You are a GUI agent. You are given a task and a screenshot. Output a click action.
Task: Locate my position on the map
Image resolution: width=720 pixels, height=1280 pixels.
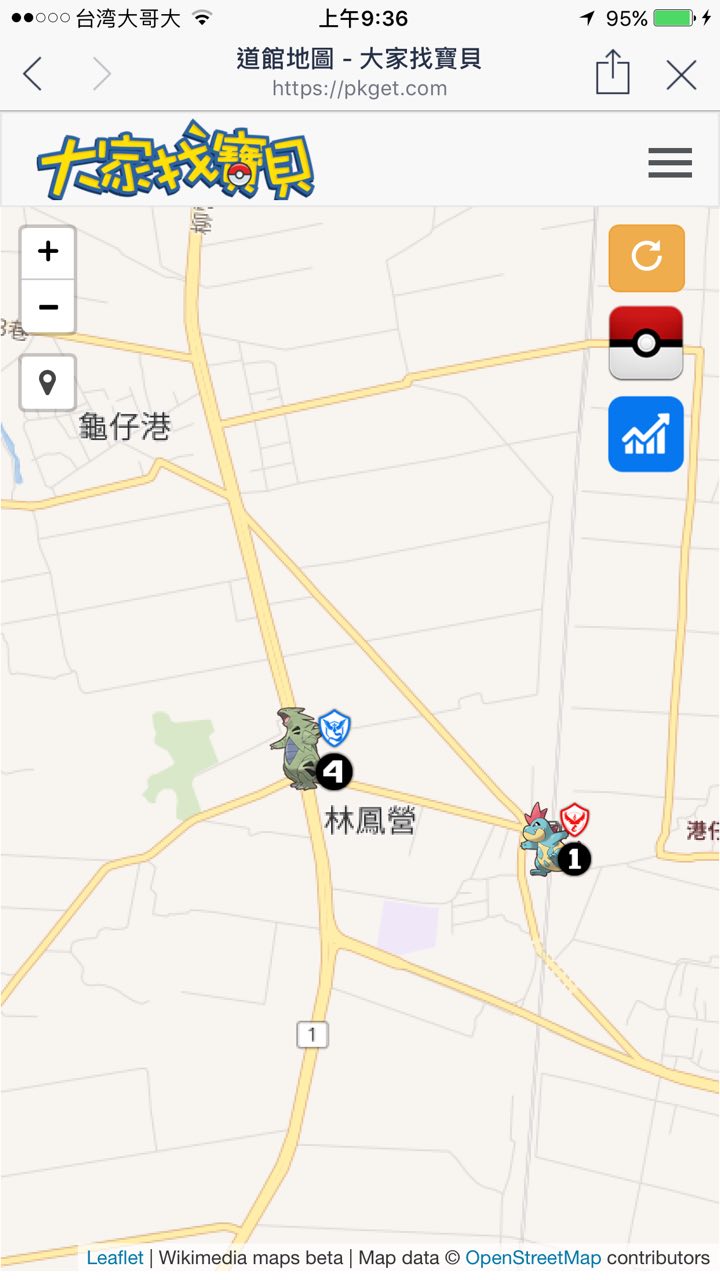click(x=47, y=382)
